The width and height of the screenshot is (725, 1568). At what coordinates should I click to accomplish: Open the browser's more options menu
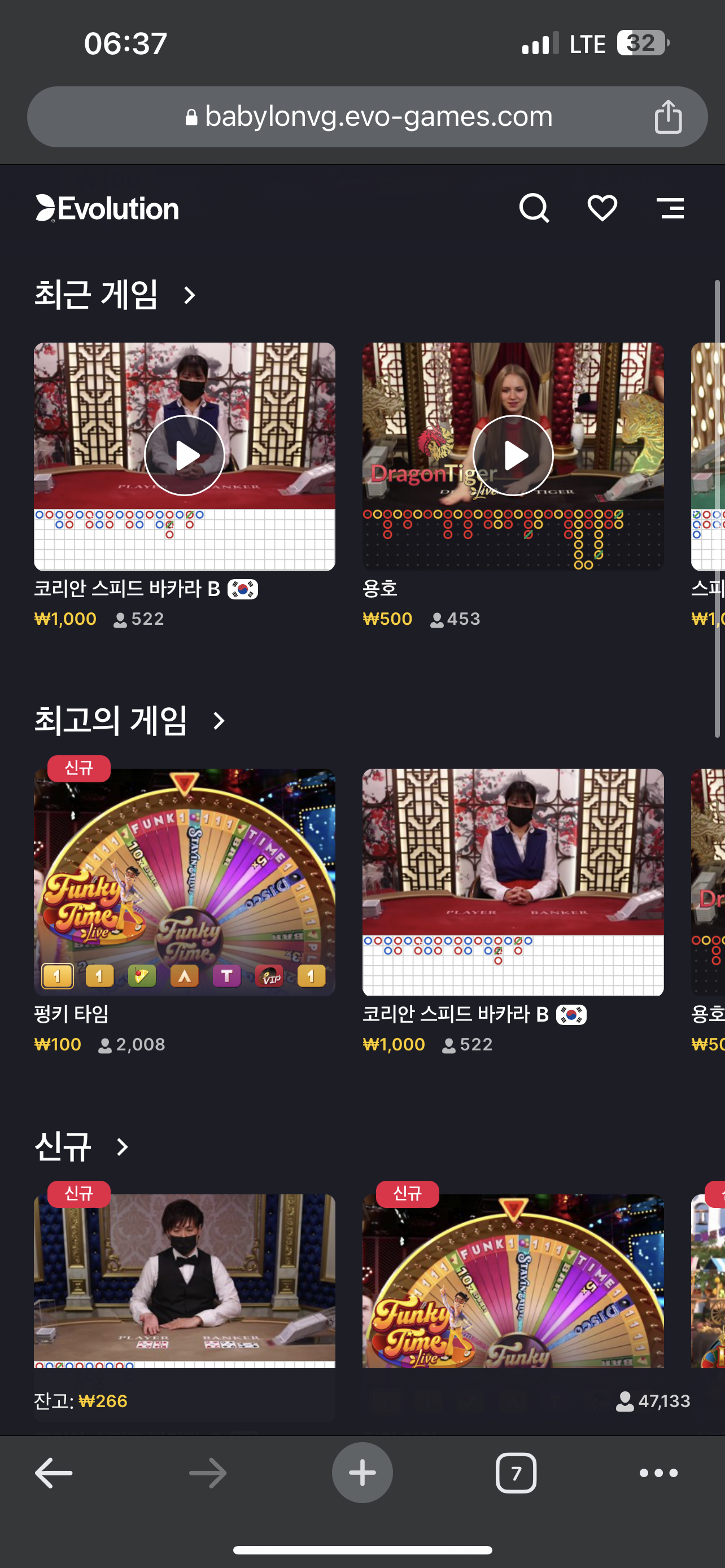coord(658,1473)
